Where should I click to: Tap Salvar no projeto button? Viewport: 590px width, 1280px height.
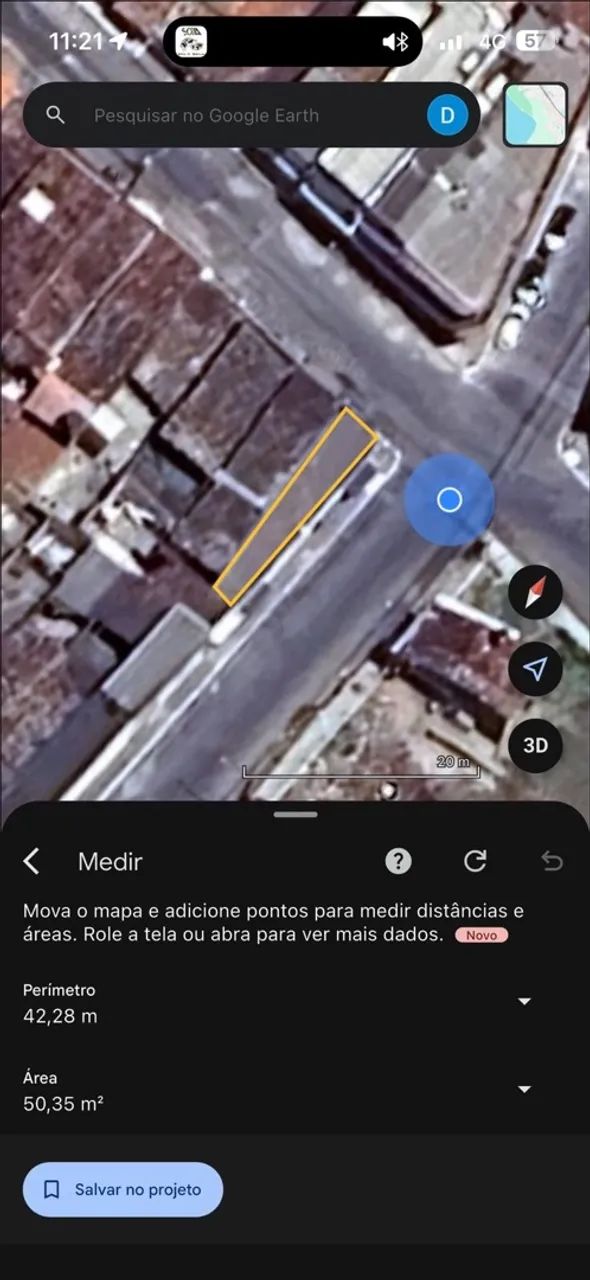pos(123,1190)
